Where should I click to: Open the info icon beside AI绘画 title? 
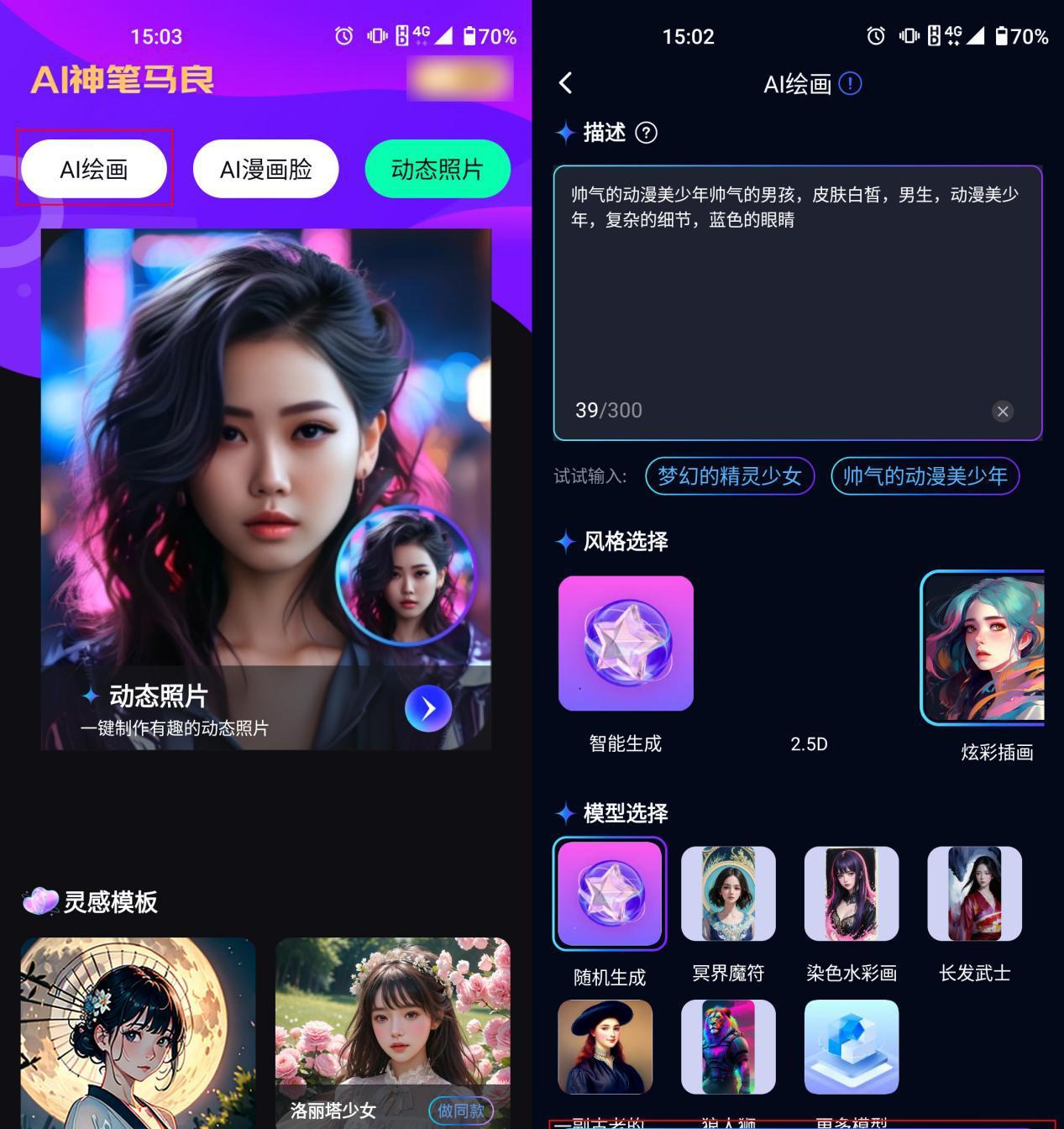[850, 84]
